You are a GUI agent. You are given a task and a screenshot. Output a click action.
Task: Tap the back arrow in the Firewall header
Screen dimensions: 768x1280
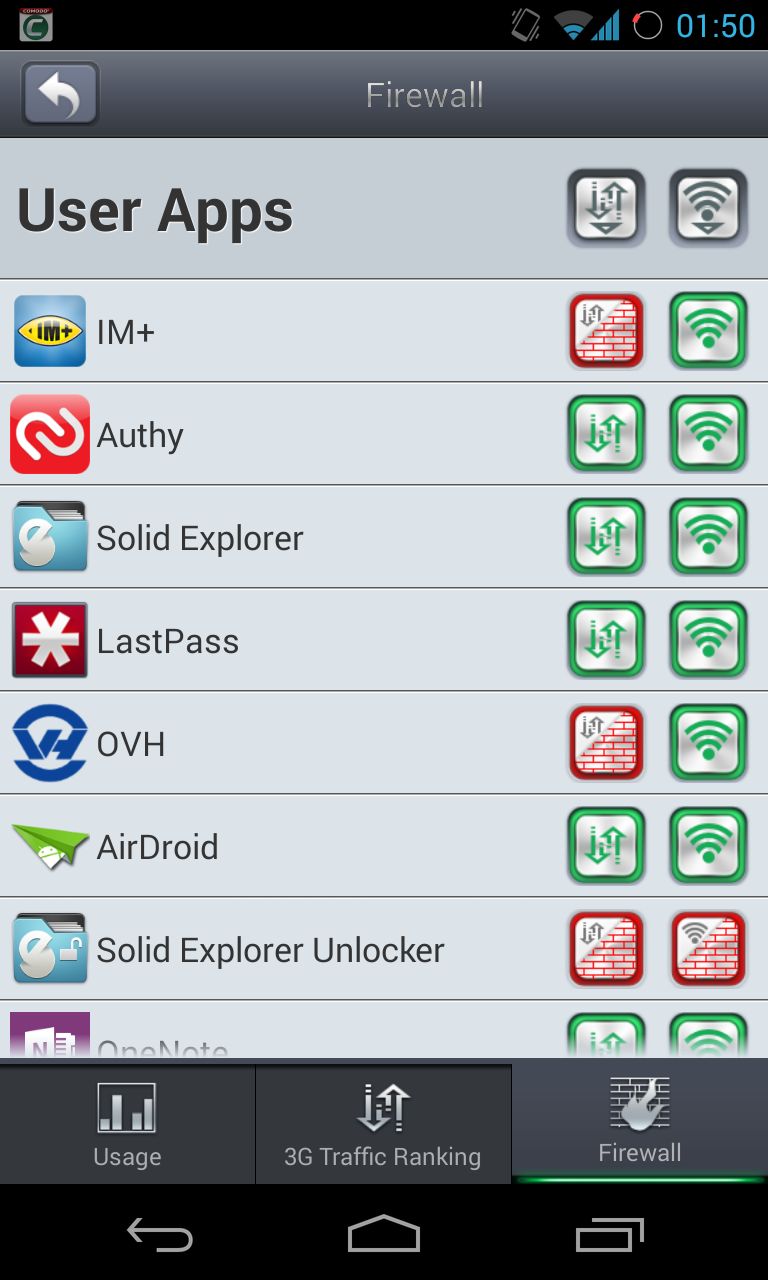tap(60, 94)
